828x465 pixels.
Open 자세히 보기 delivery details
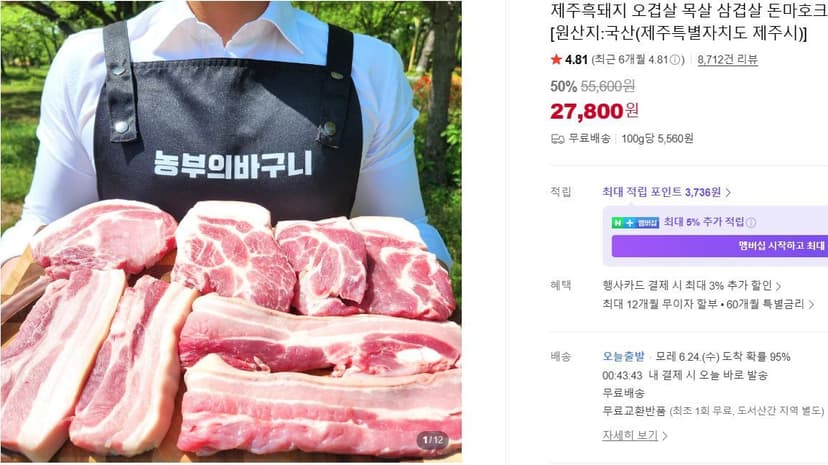(x=635, y=435)
